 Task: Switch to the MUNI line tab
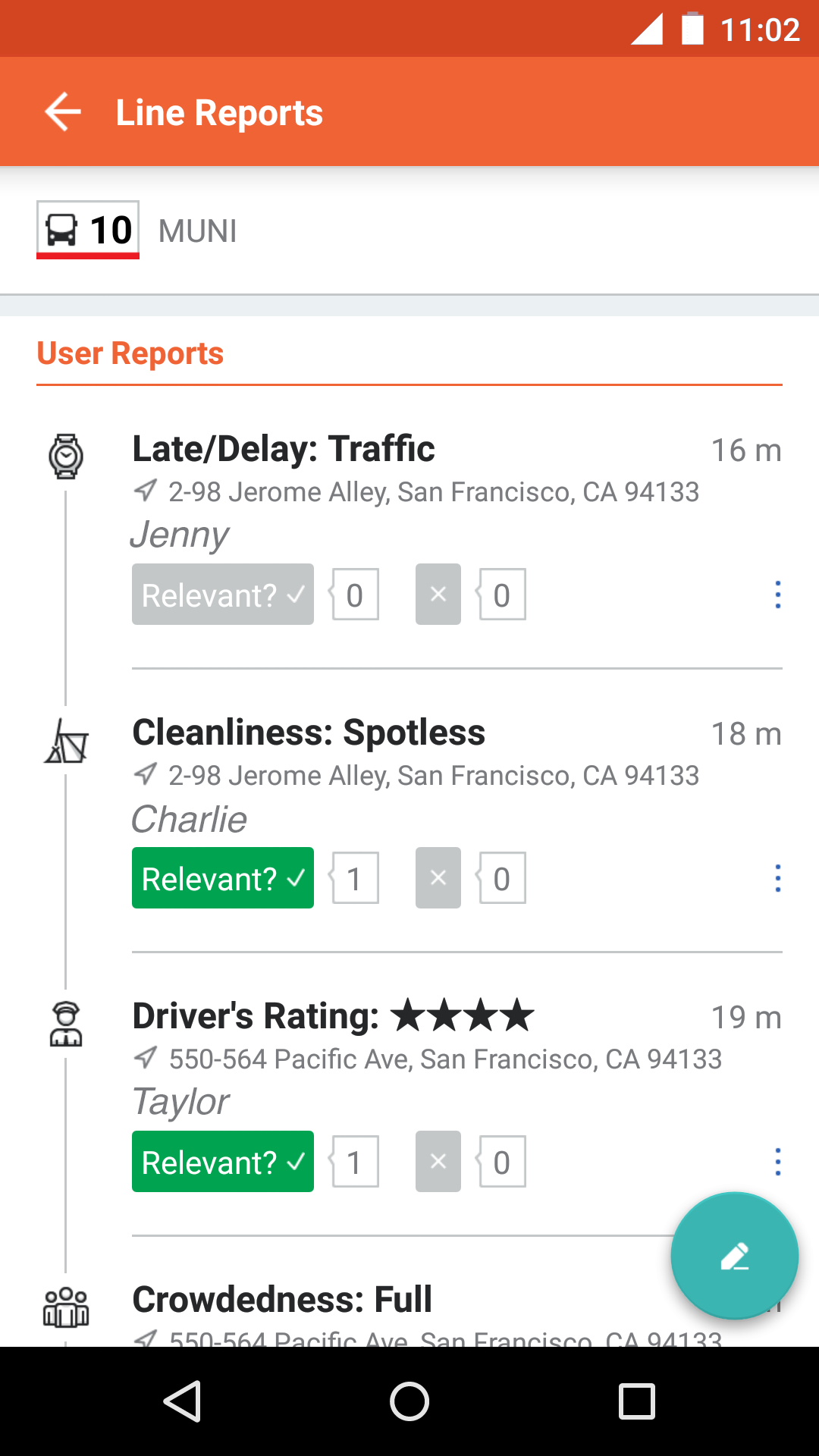click(196, 231)
